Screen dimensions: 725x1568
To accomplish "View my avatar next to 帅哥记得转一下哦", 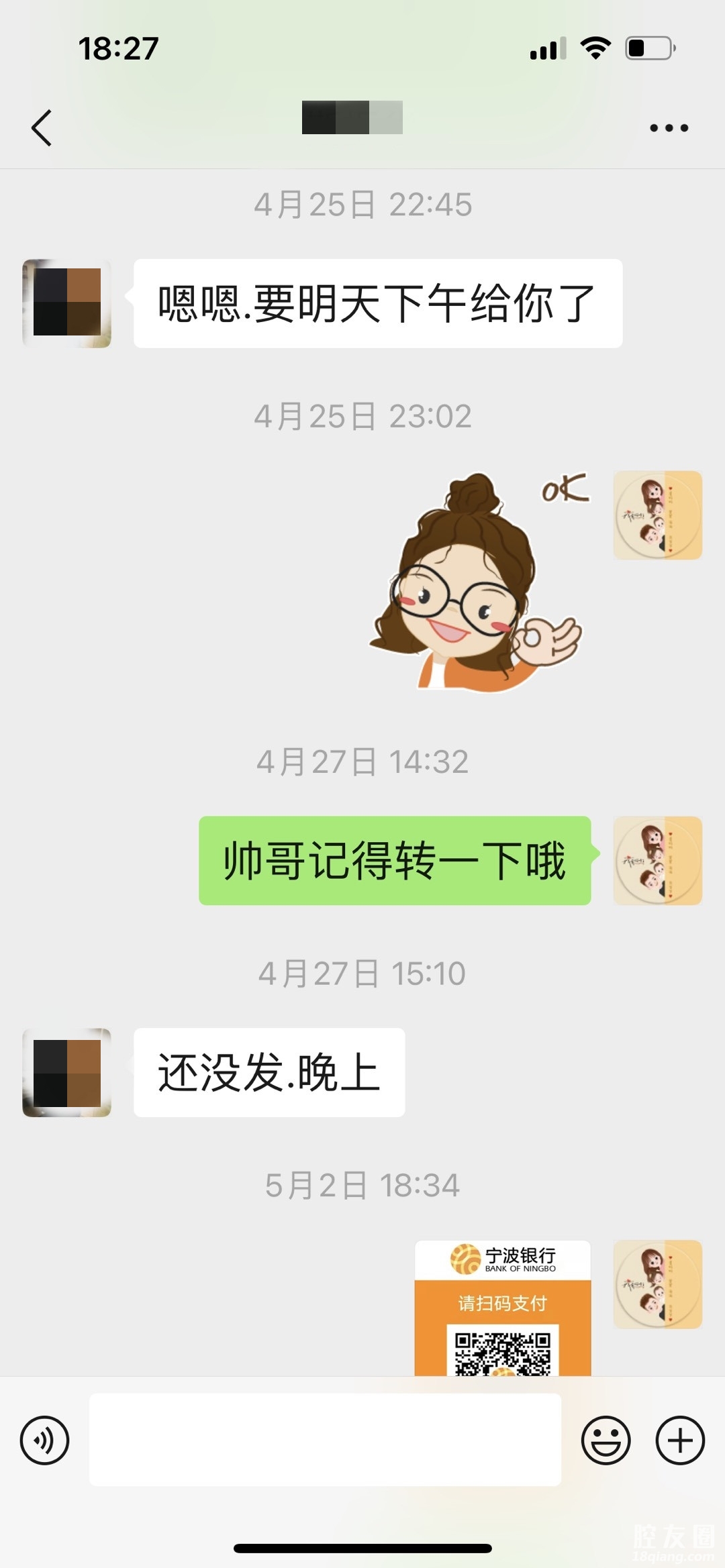I will 657,861.
